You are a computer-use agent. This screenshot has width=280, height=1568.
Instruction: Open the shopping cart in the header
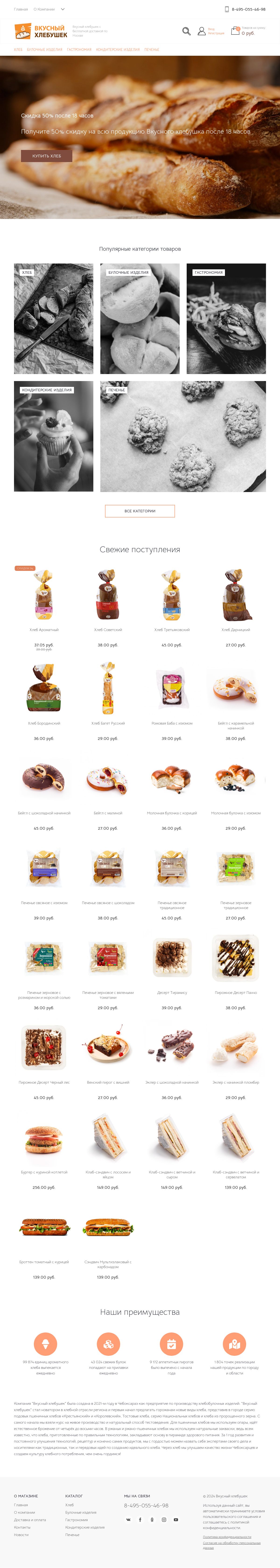pyautogui.click(x=235, y=31)
